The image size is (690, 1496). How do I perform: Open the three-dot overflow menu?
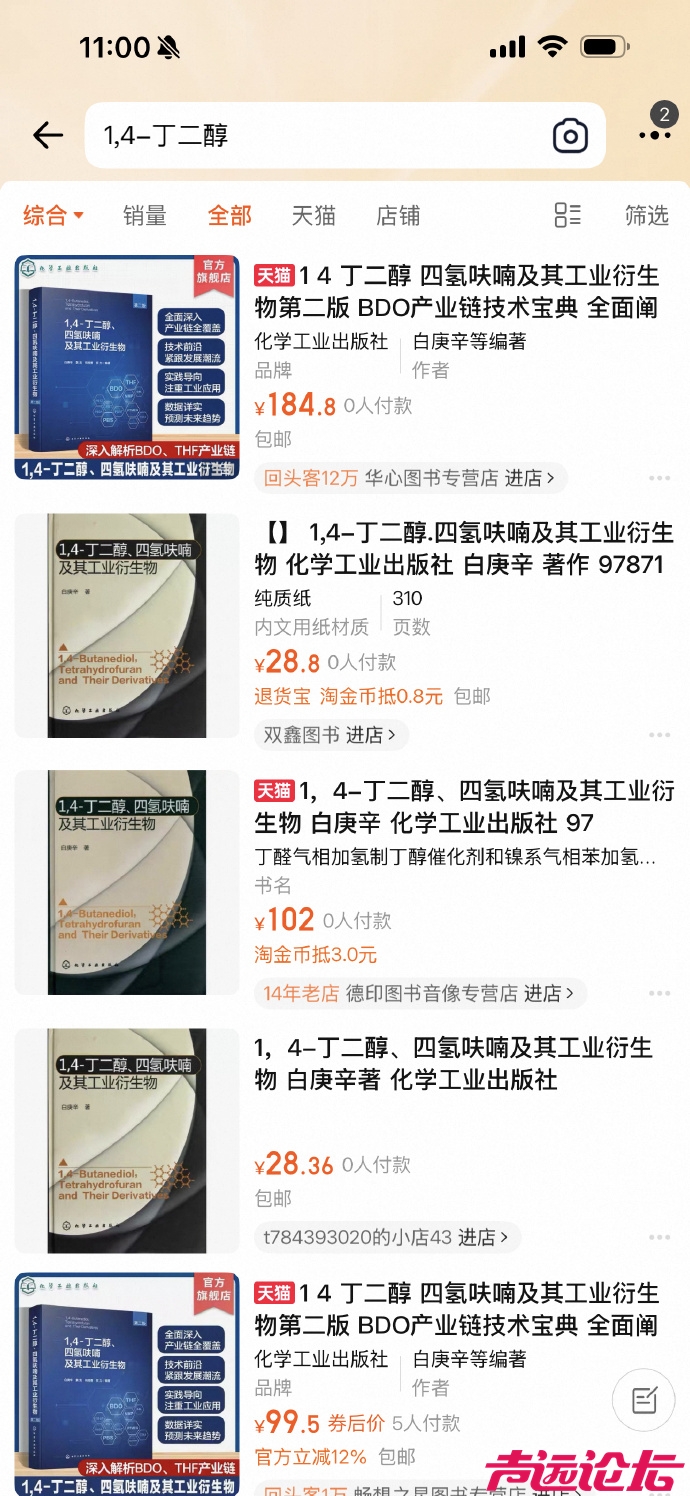click(655, 135)
